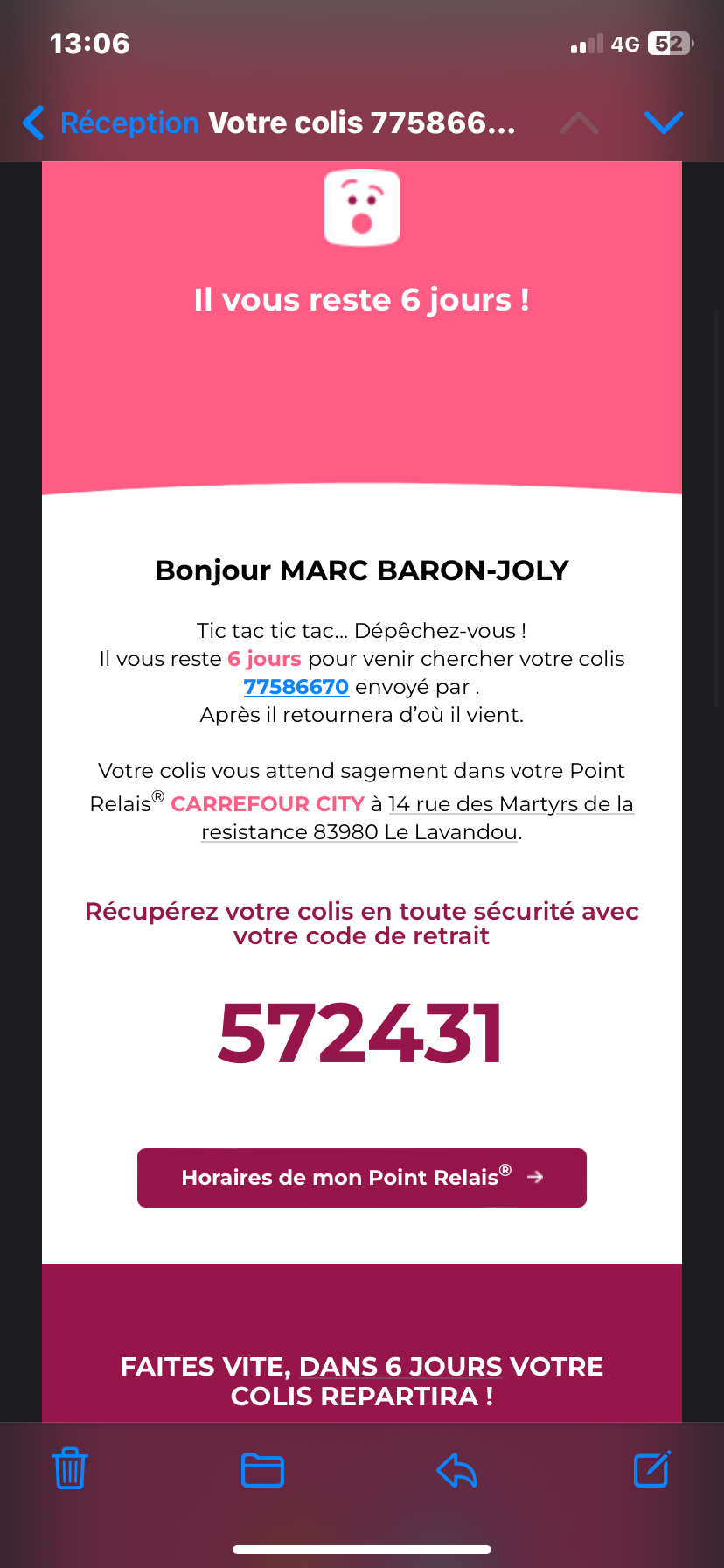Reply to this email

coord(456,1470)
